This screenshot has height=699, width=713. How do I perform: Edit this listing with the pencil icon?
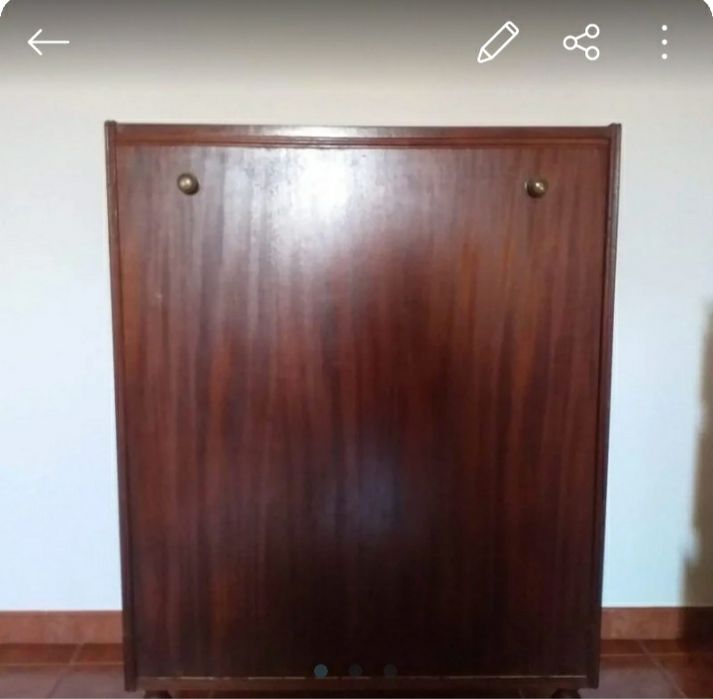(497, 42)
